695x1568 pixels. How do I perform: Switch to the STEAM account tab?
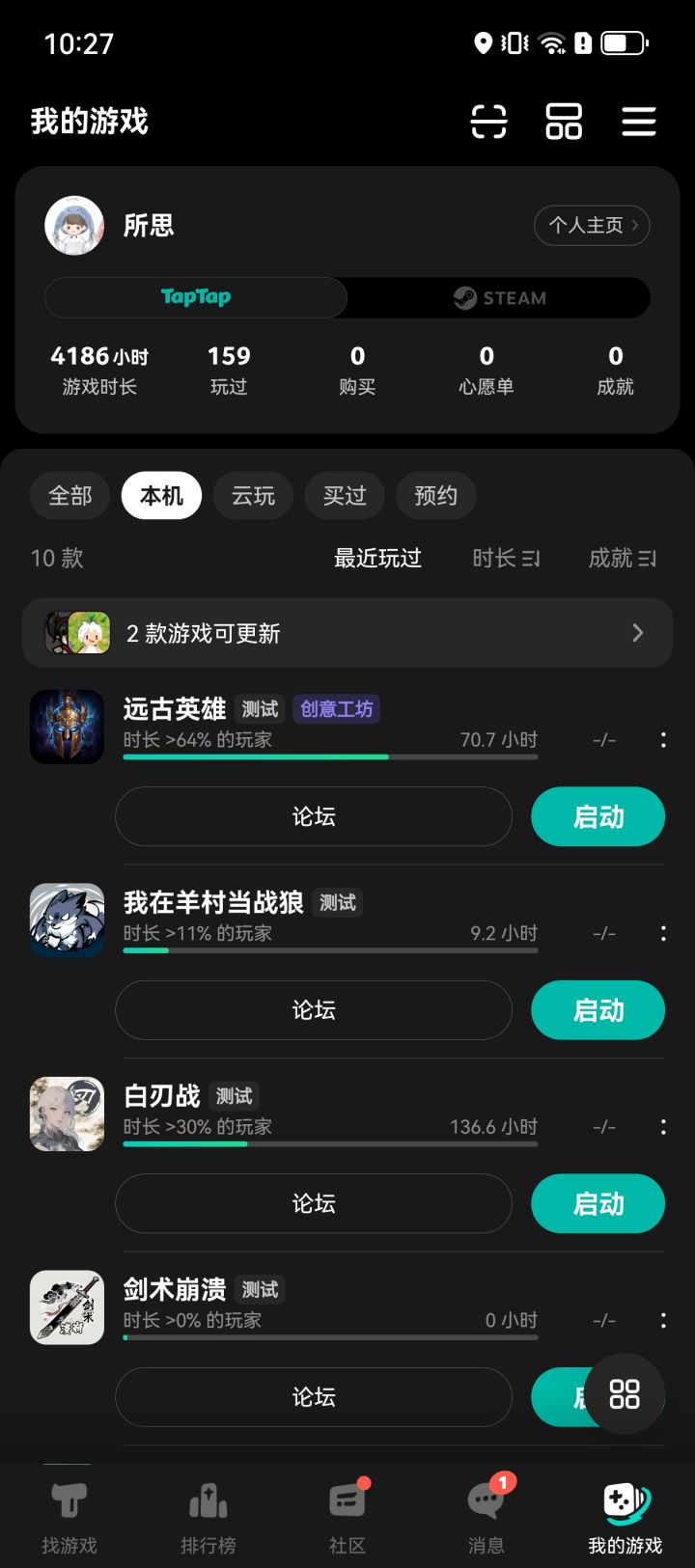tap(499, 298)
